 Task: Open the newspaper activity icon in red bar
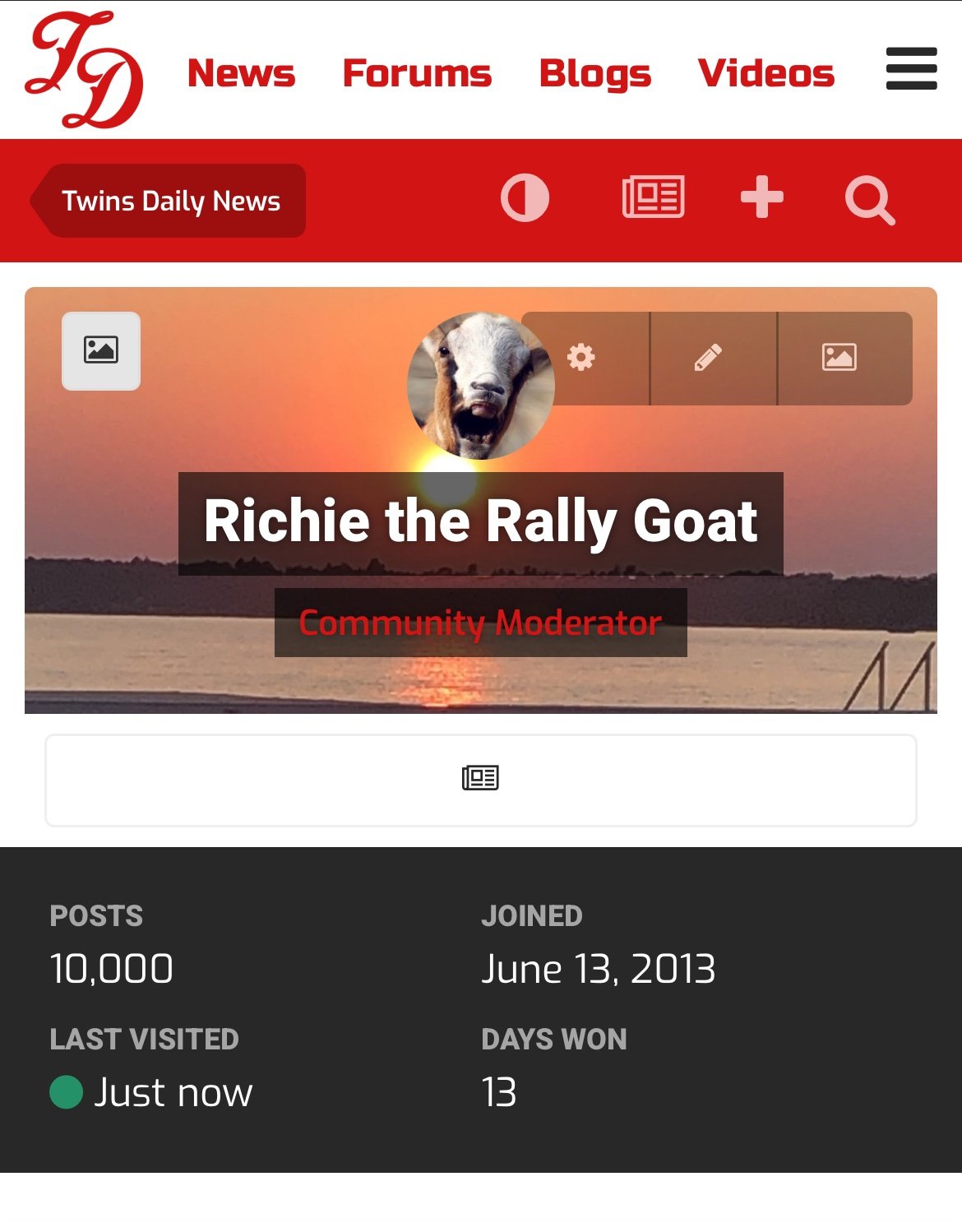(653, 197)
